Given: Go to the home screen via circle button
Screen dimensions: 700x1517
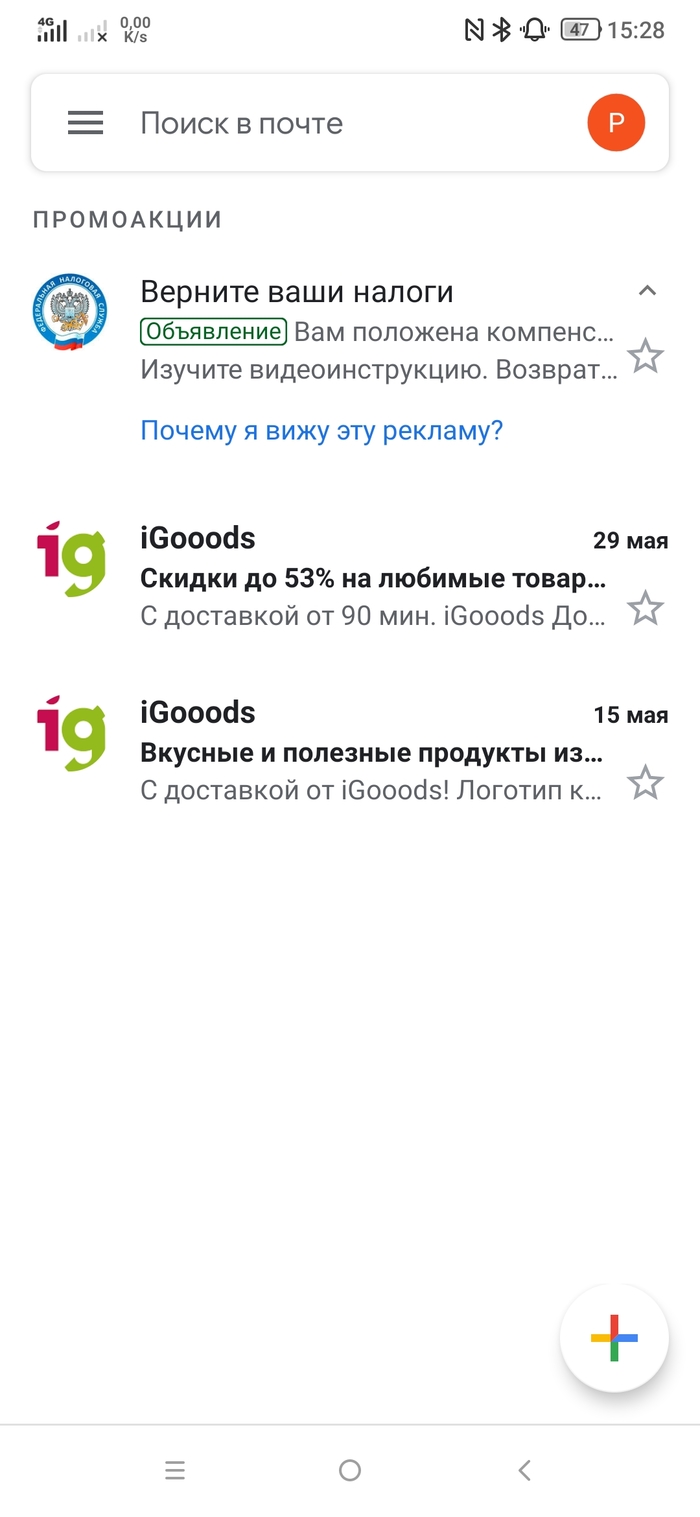Looking at the screenshot, I should coord(350,1470).
